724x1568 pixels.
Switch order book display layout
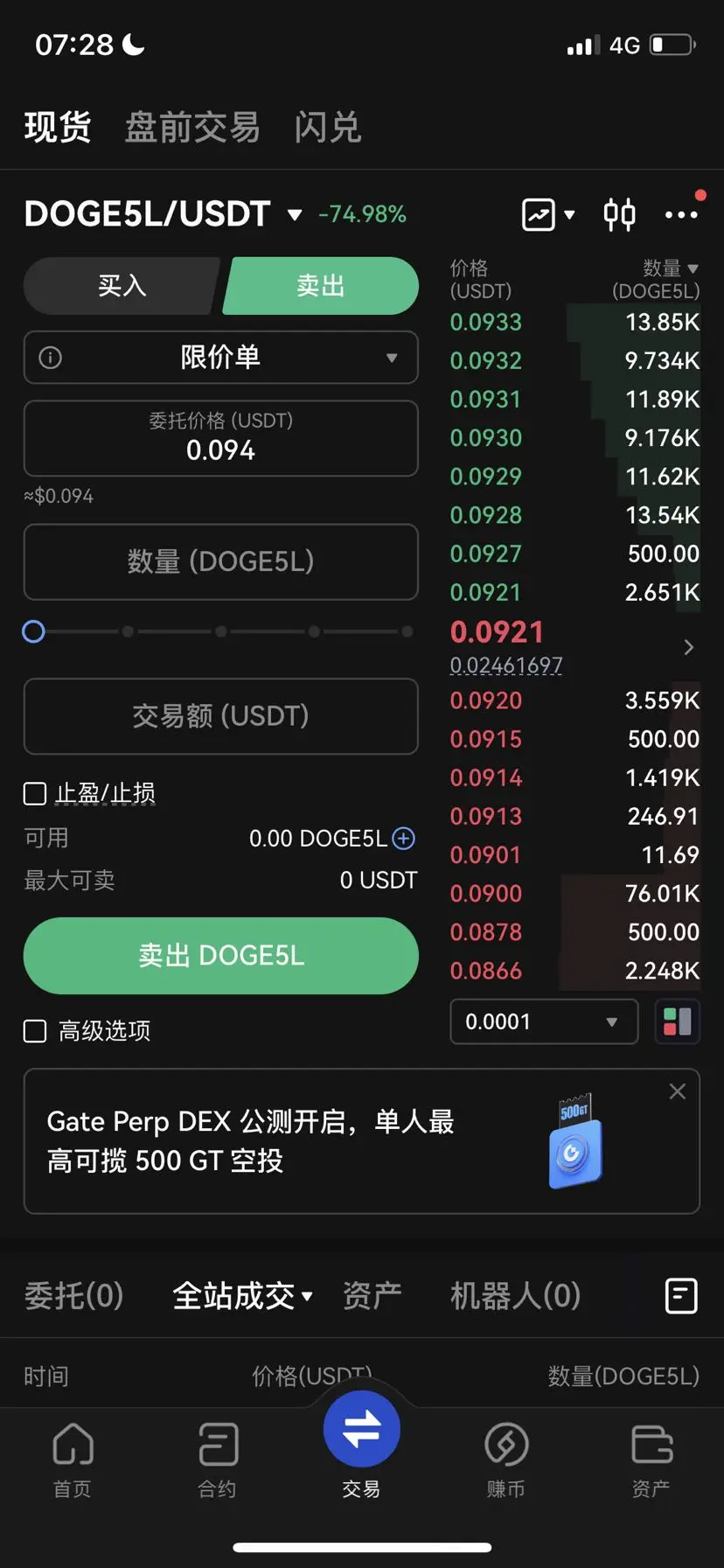click(x=677, y=1021)
